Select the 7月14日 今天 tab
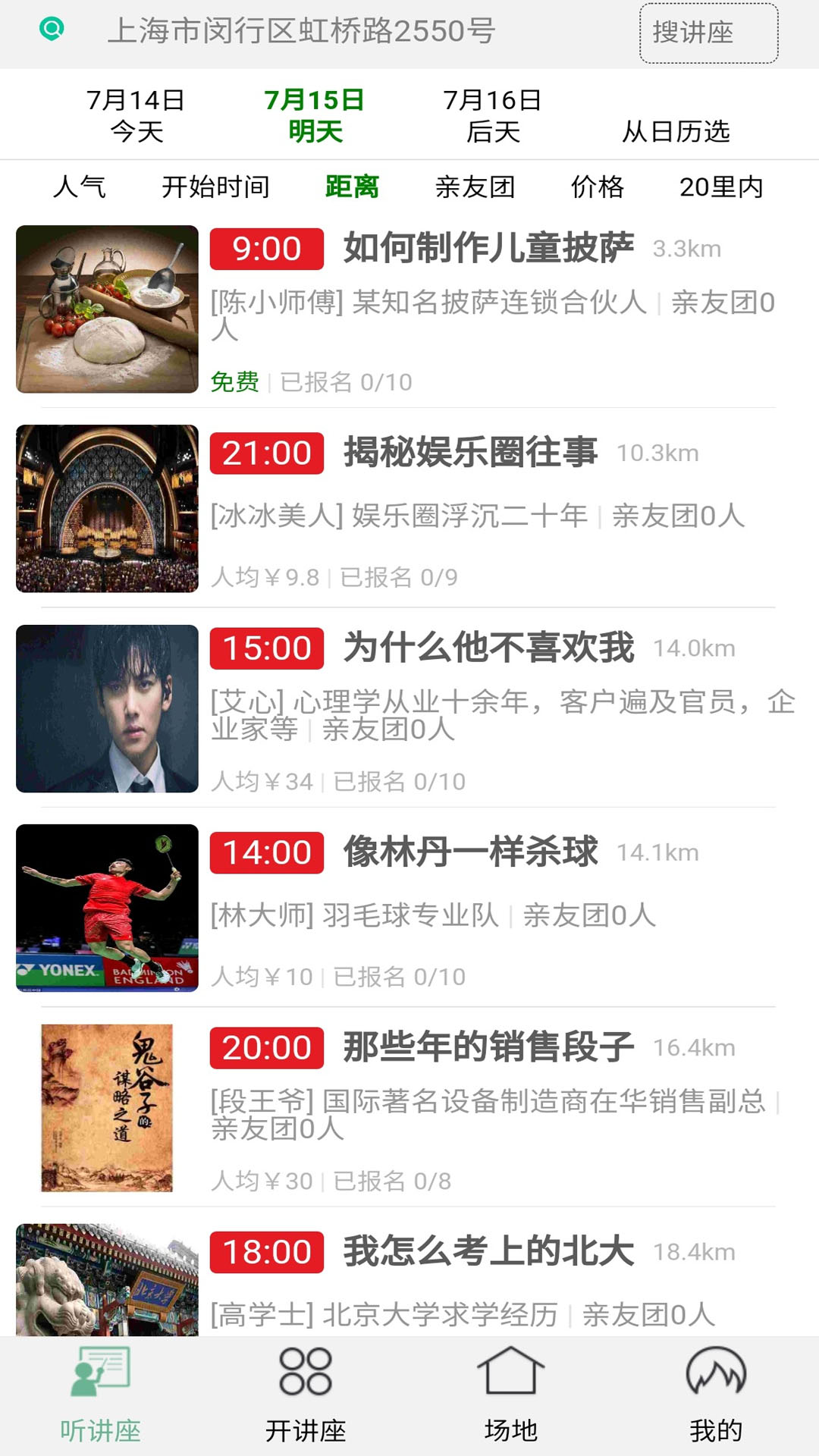Viewport: 819px width, 1456px height. click(x=136, y=114)
